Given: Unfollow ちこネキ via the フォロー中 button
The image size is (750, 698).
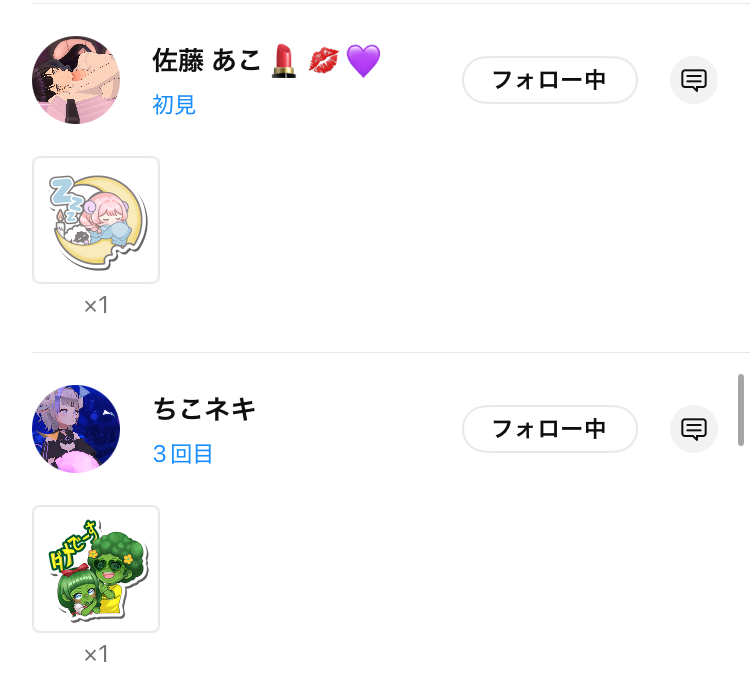Looking at the screenshot, I should 549,429.
